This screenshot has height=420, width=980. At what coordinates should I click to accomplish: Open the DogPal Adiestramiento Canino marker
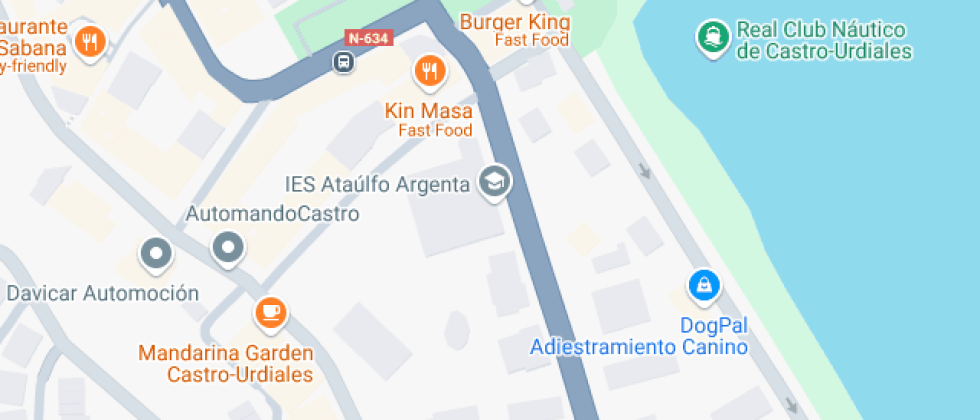704,287
